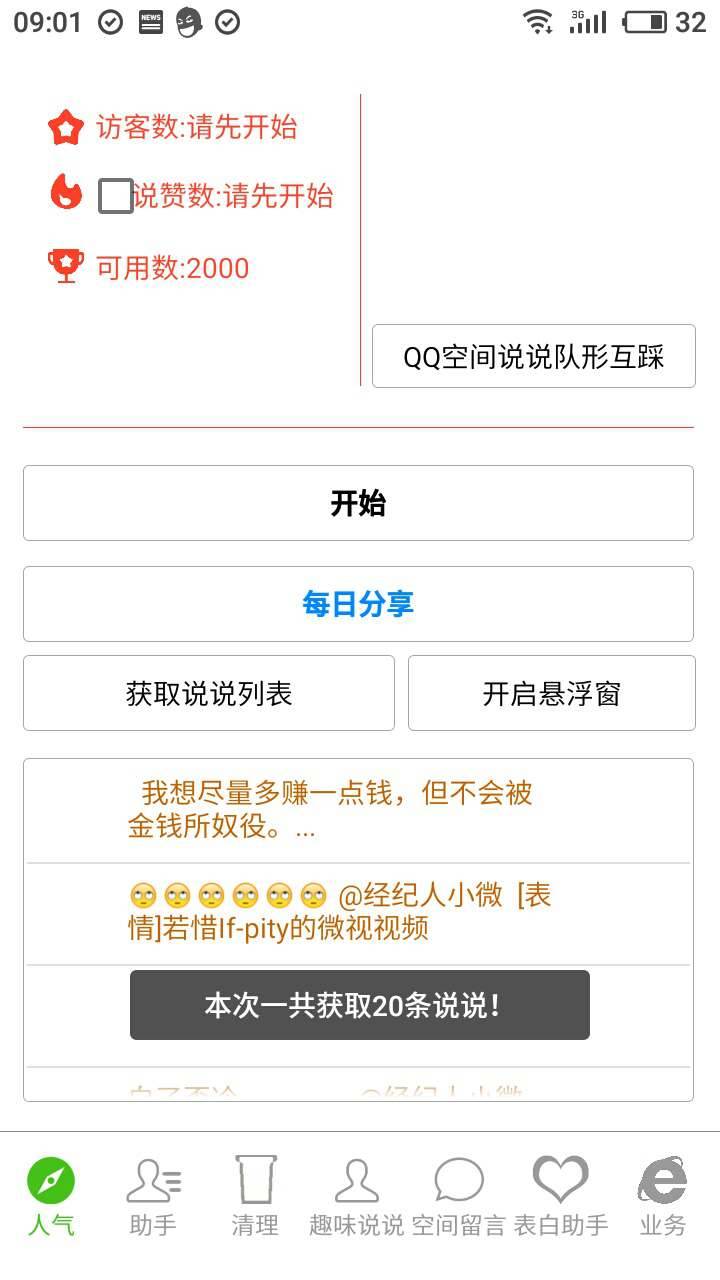This screenshot has width=720, height=1280.
Task: Enable the floating window via 开启悬浮窗
Action: point(551,693)
